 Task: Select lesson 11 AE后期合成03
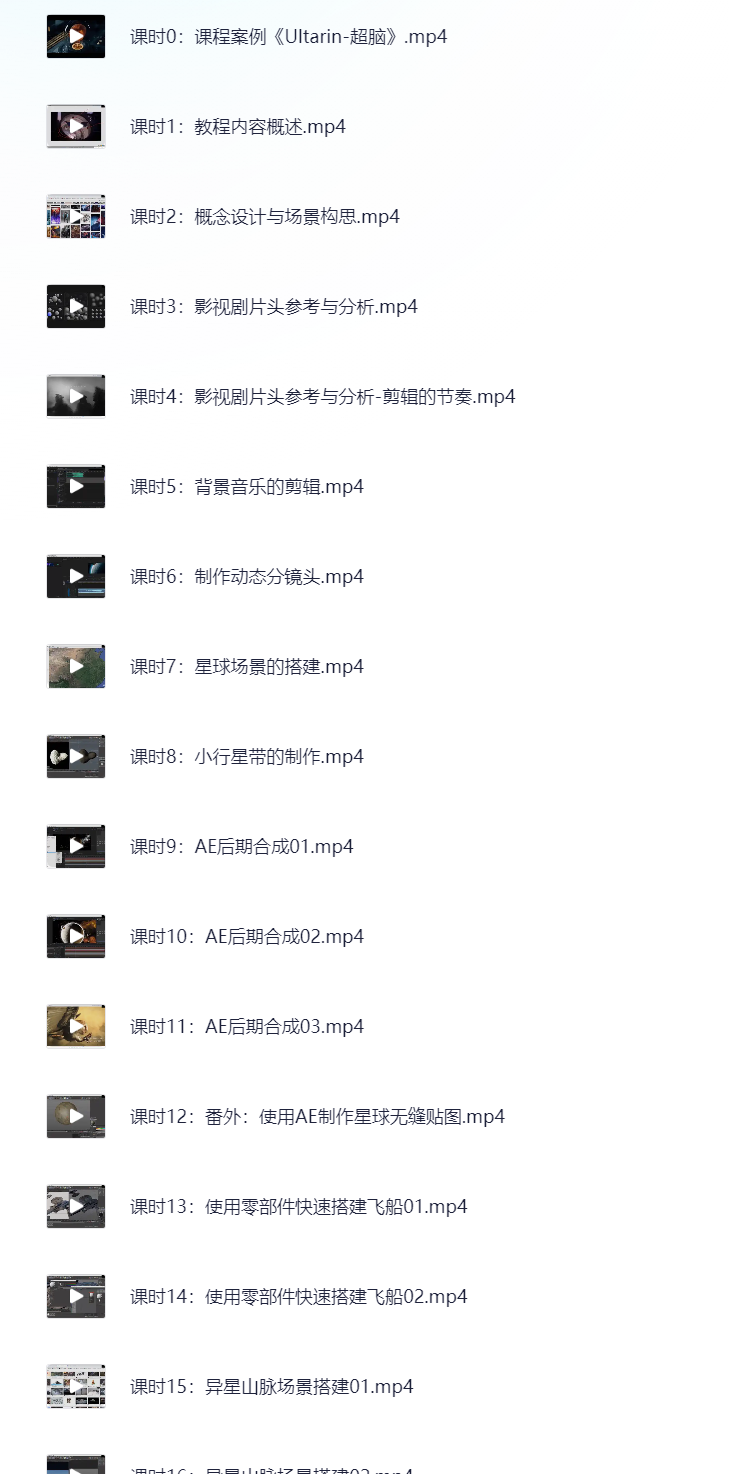(x=246, y=1027)
